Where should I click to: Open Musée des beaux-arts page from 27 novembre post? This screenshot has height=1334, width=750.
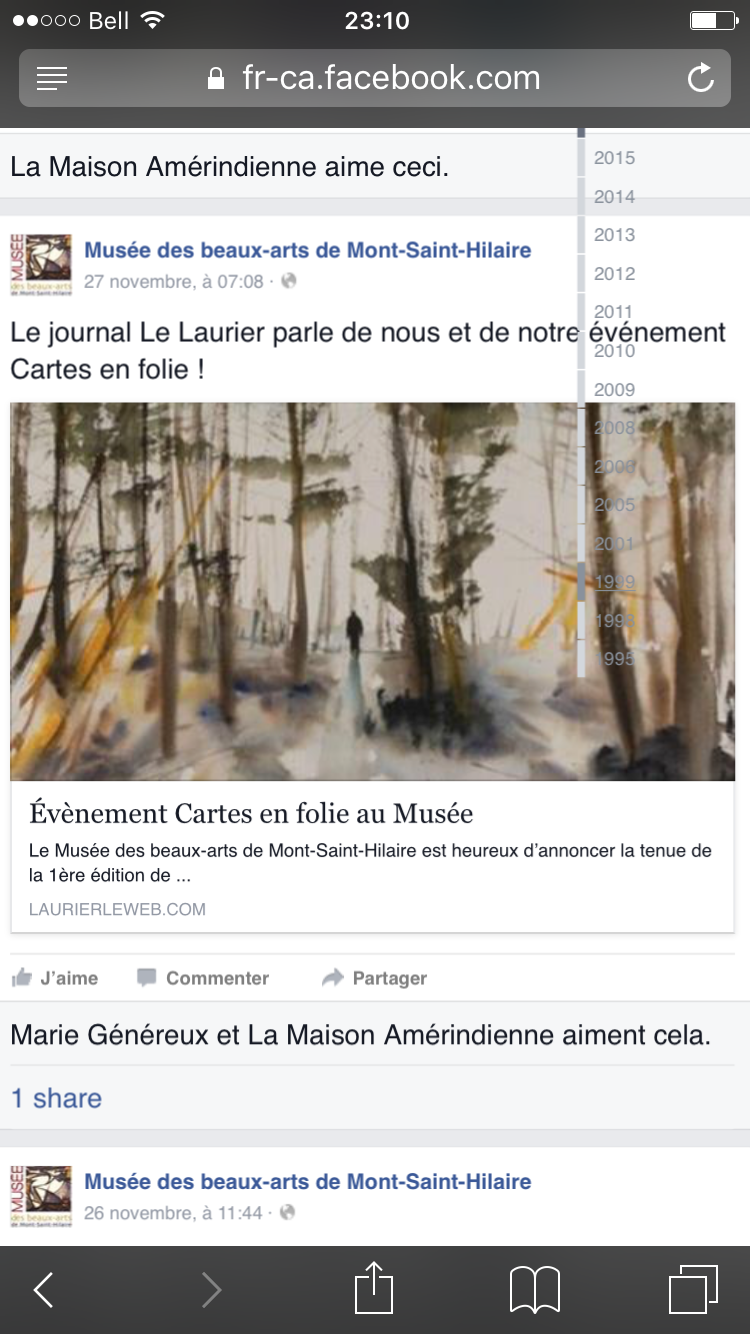pyautogui.click(x=307, y=250)
